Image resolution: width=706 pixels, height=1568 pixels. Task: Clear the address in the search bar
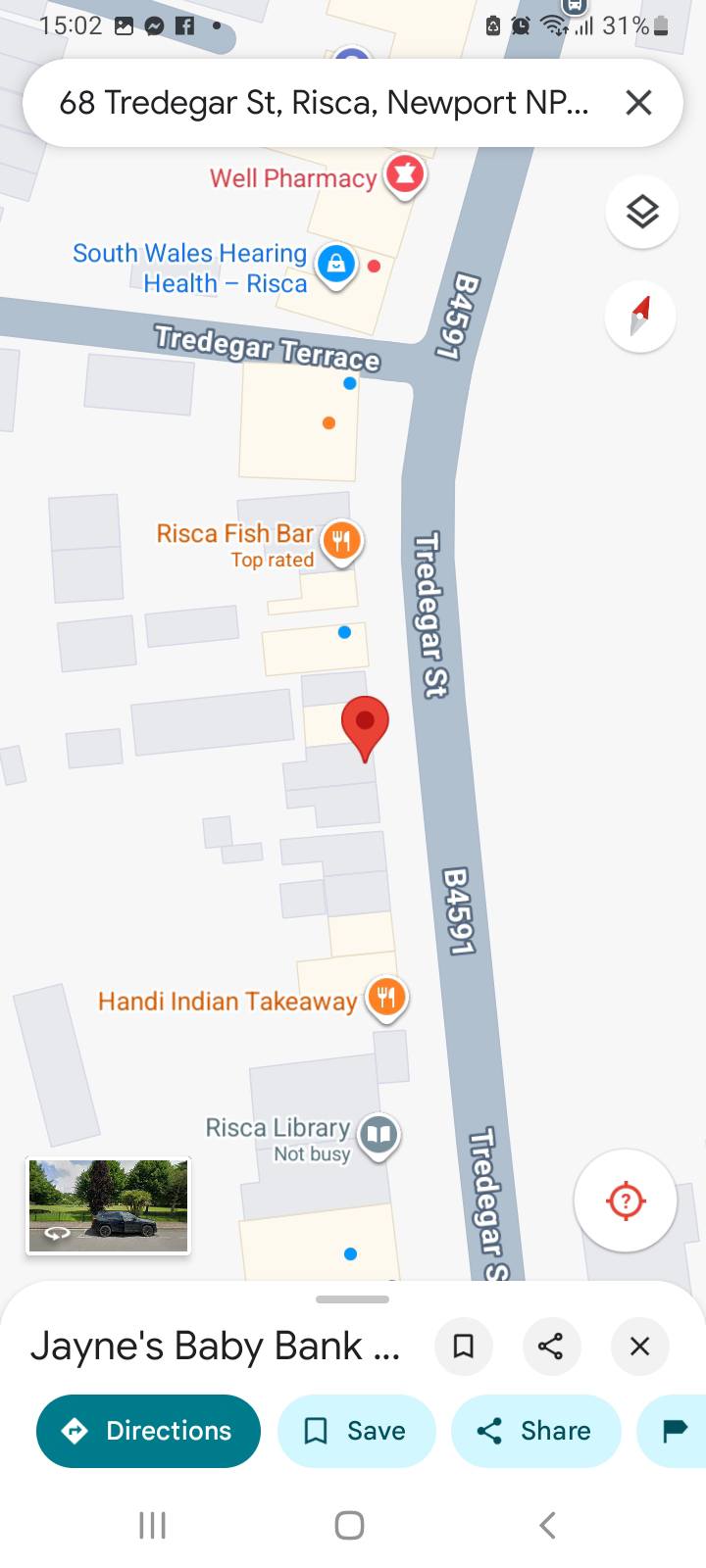tap(638, 102)
